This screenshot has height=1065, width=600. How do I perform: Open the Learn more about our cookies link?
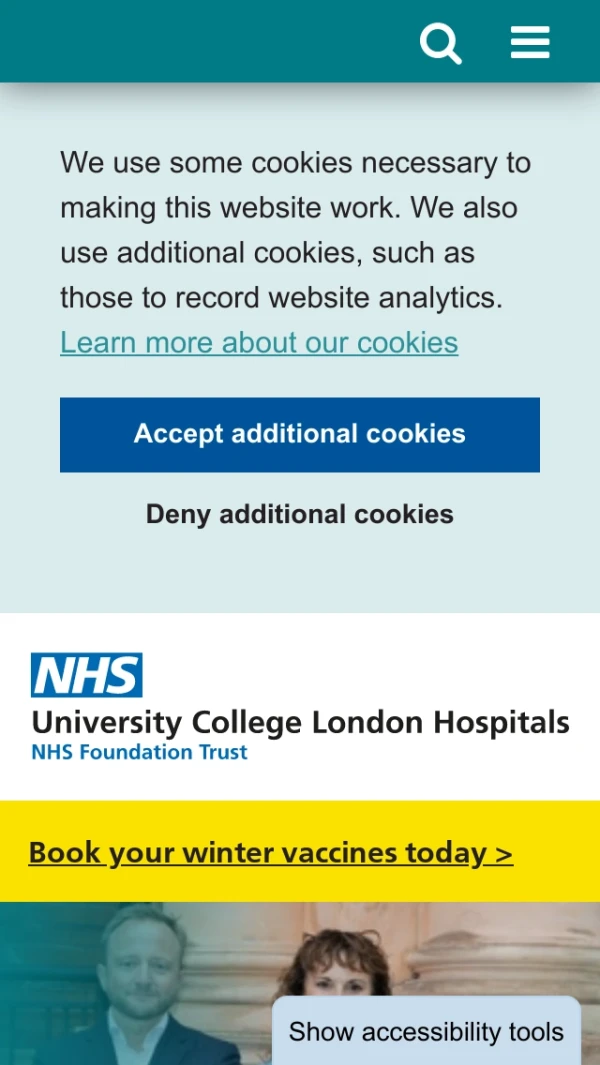pyautogui.click(x=259, y=342)
